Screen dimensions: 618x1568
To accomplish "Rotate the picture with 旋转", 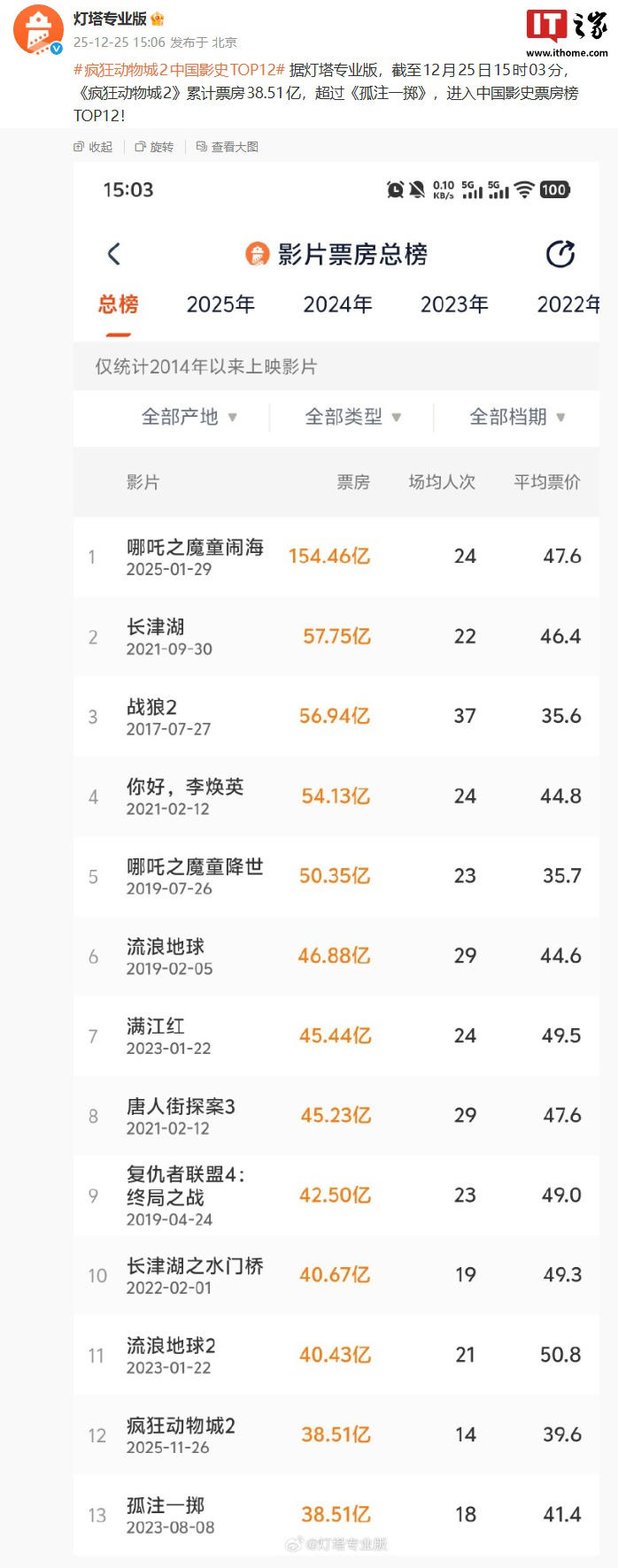I will (x=154, y=147).
